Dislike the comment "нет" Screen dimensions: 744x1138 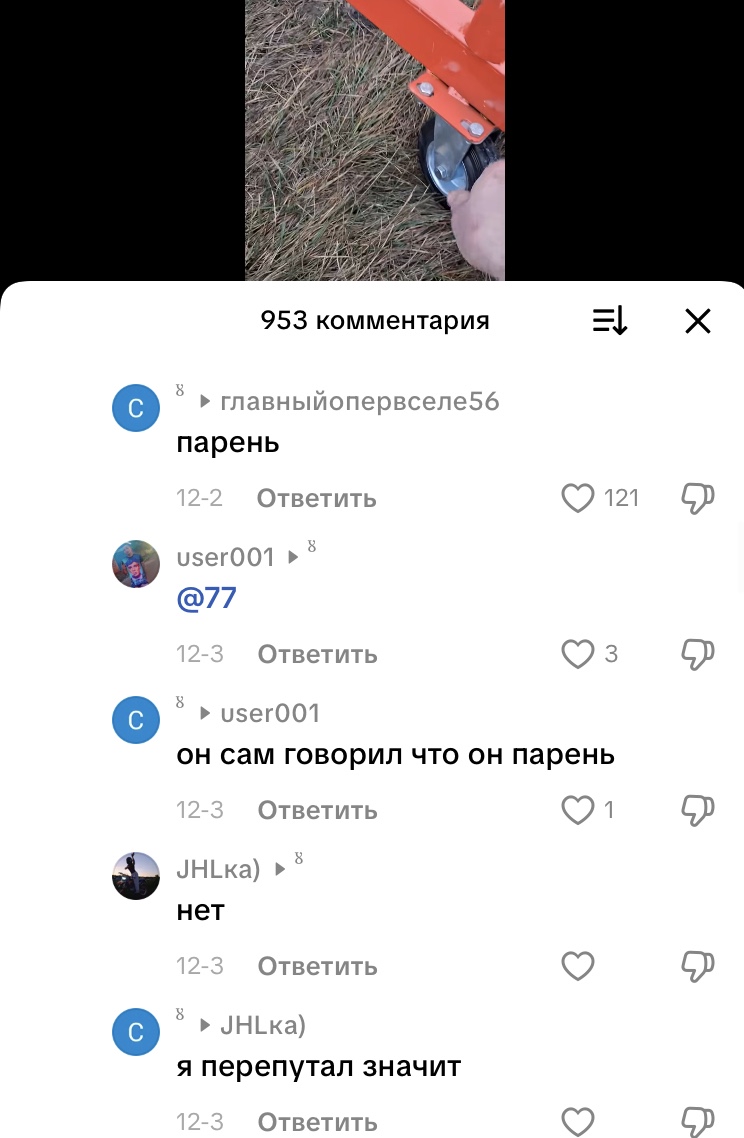tap(697, 966)
